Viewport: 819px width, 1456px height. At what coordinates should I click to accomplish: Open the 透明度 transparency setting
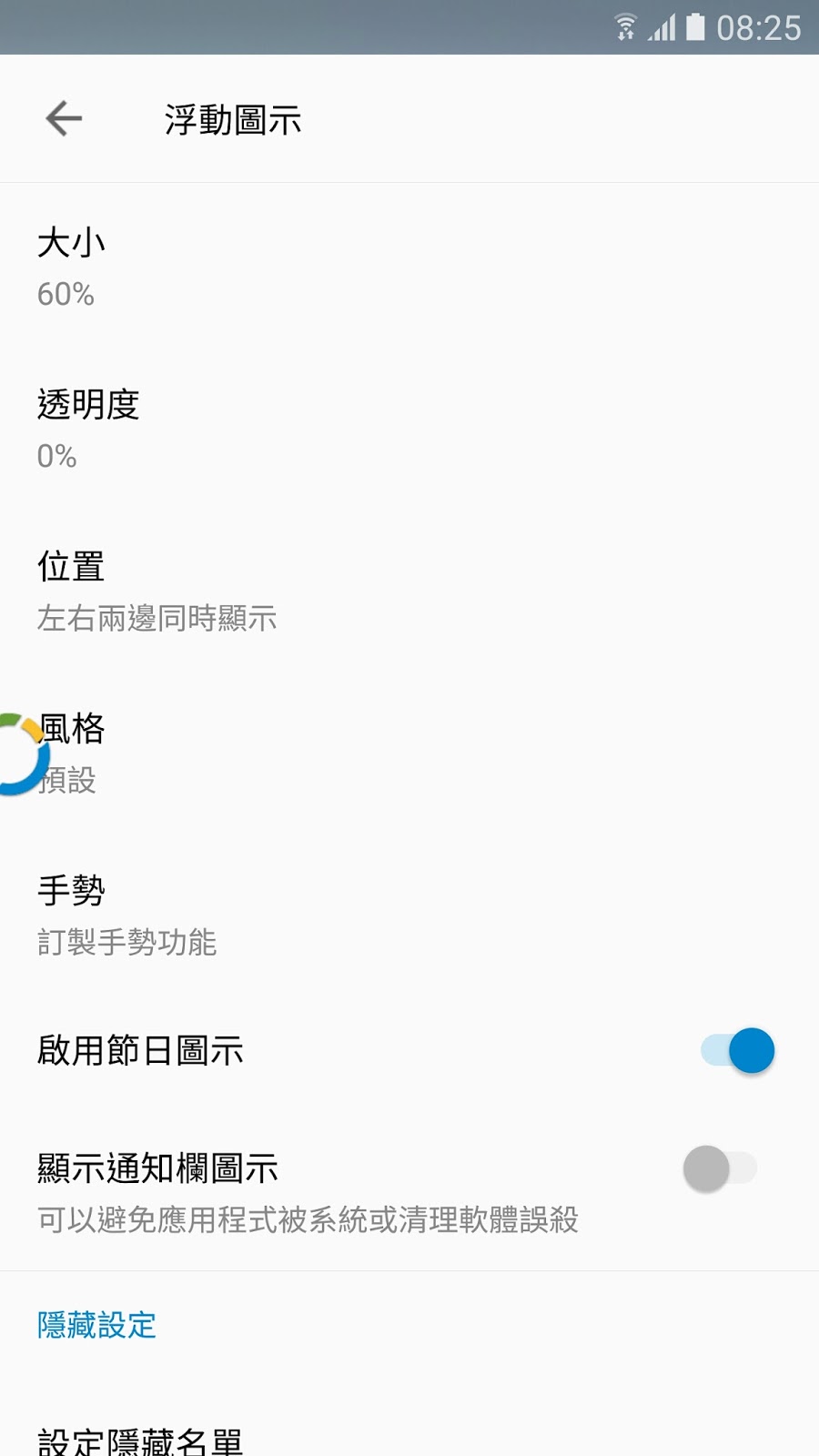pos(409,430)
